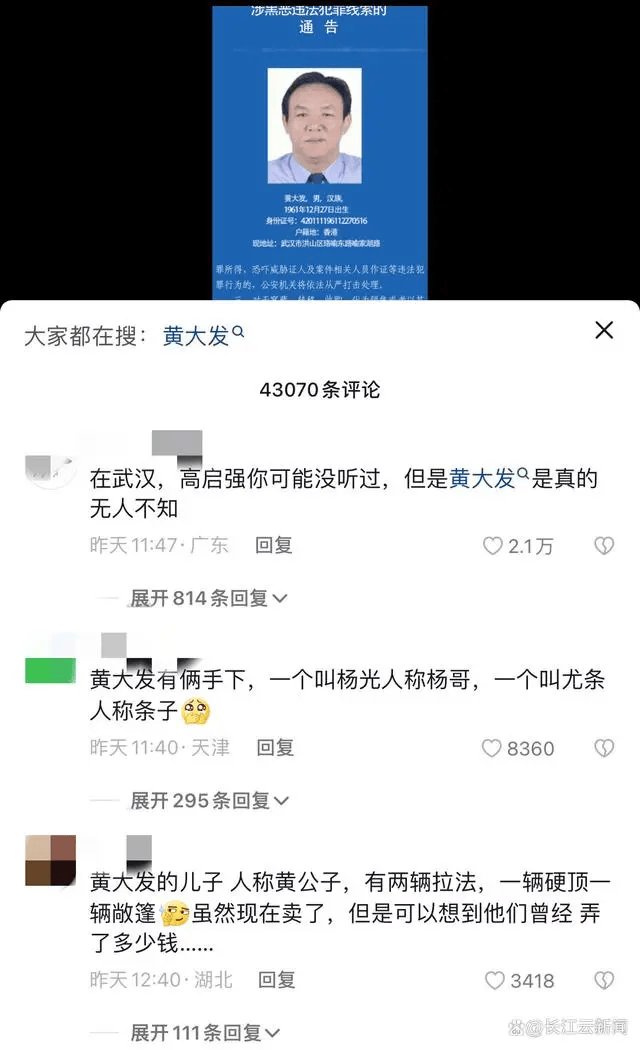Dislike the comment about 高启强 in 武汉
Screen dimensions: 640x1050
[603, 546]
